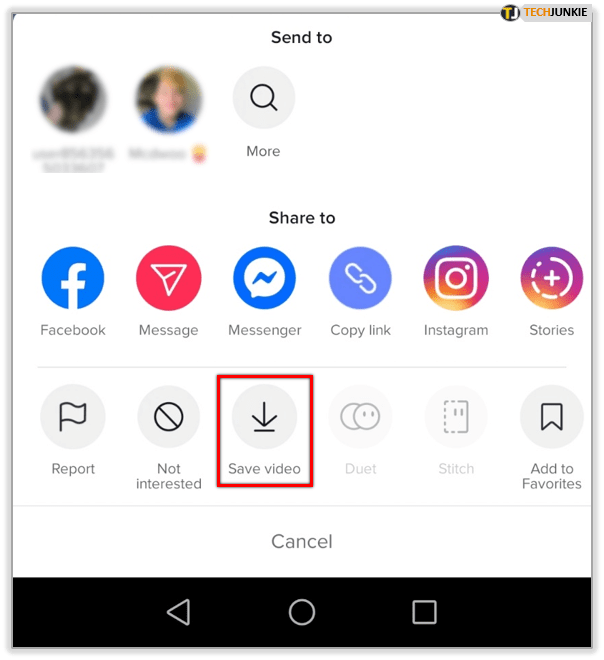
Task: Select the Stitch option
Action: (456, 417)
